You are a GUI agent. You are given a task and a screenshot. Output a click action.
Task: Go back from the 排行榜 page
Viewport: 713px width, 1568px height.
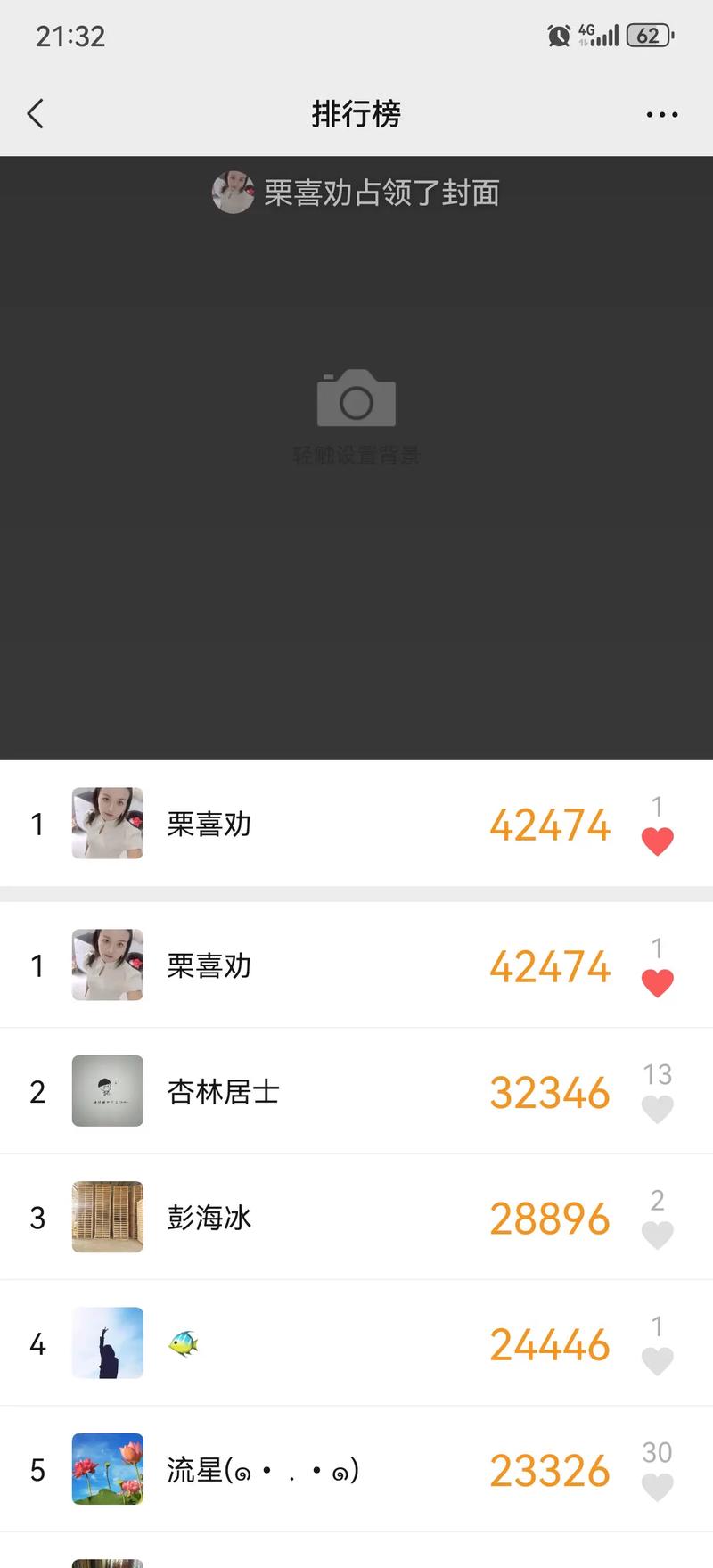coord(36,114)
